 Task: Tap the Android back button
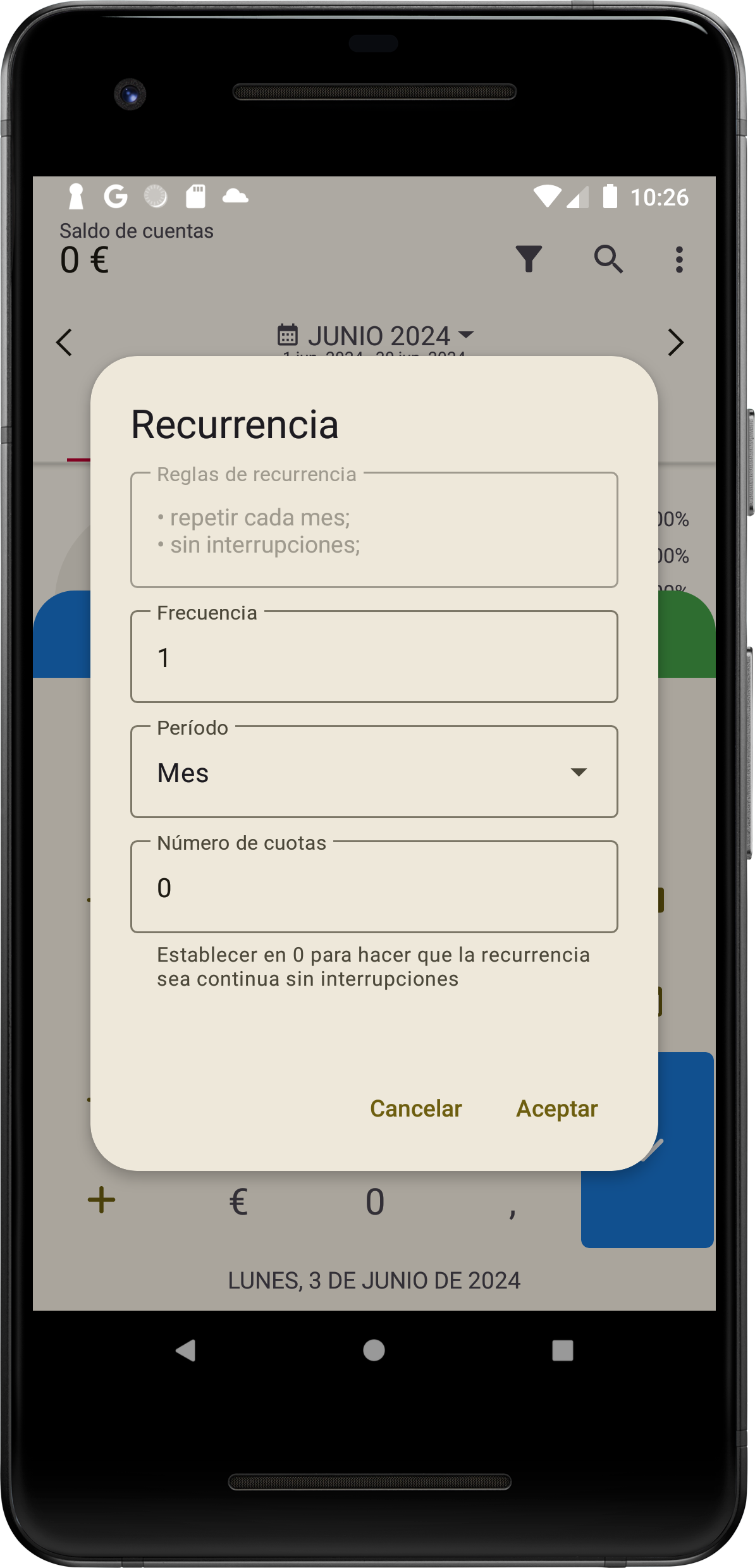[186, 1351]
